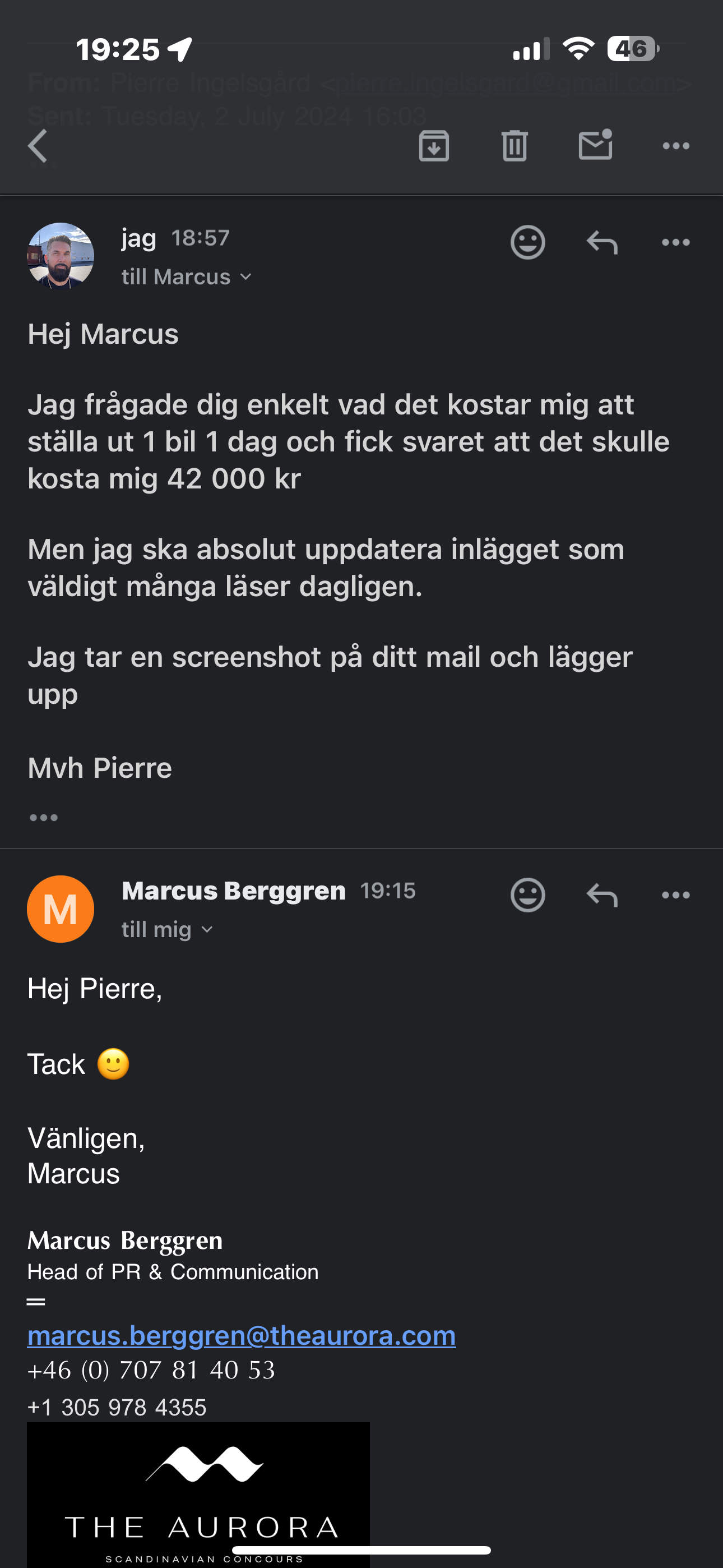This screenshot has width=723, height=1568.
Task: Open the top toolbar overflow menu
Action: [675, 146]
